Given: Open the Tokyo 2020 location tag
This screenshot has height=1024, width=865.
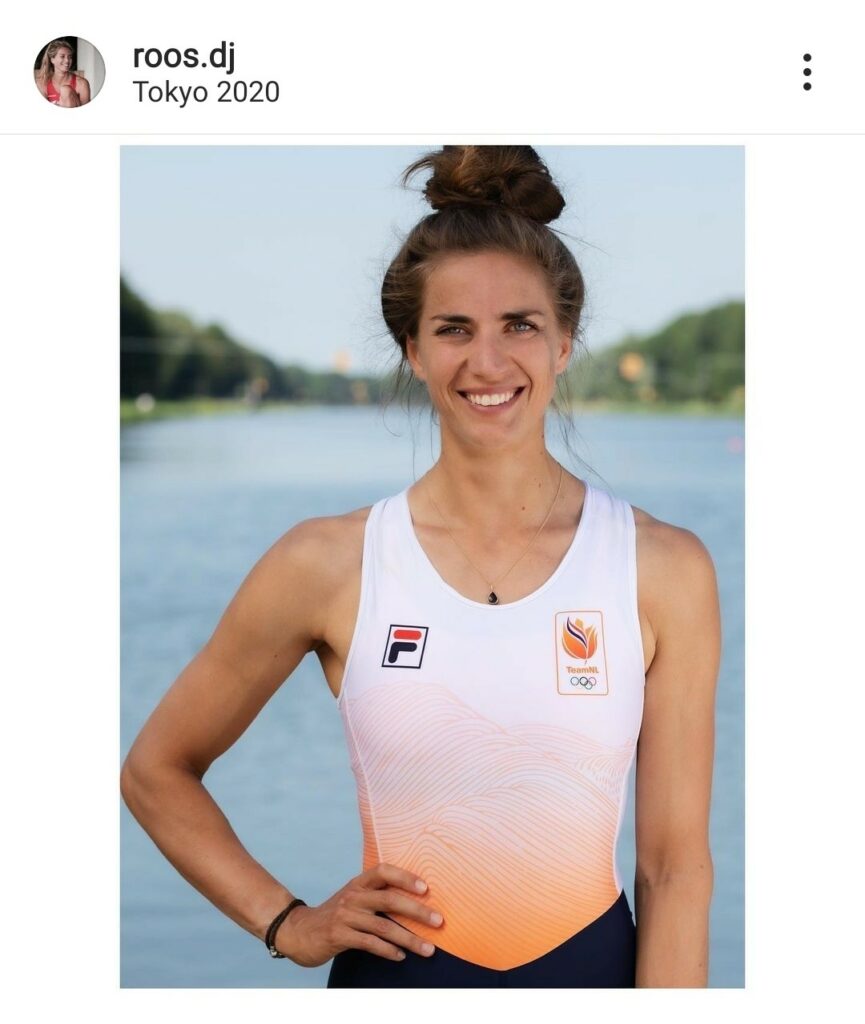Looking at the screenshot, I should coord(206,92).
